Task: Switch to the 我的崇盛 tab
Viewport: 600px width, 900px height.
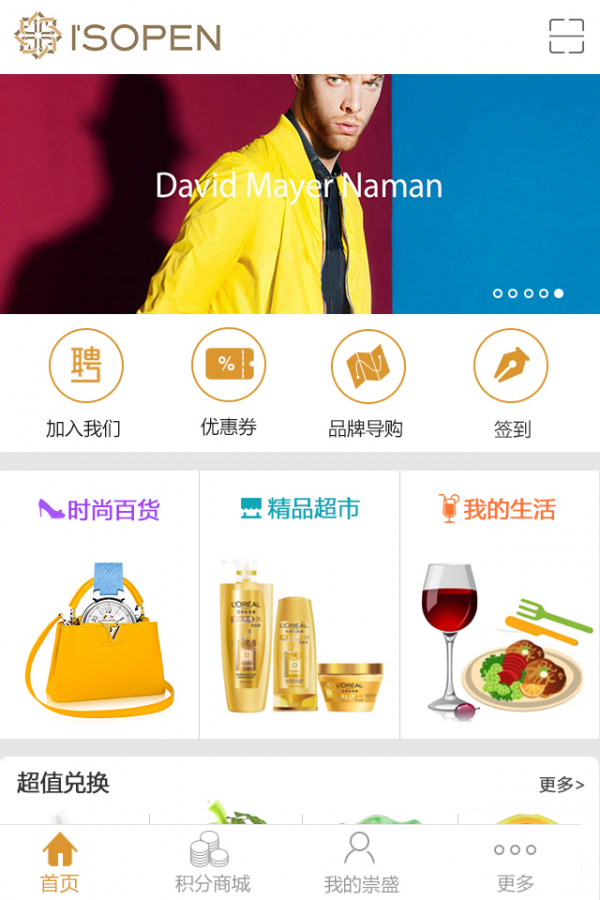Action: pos(361,862)
